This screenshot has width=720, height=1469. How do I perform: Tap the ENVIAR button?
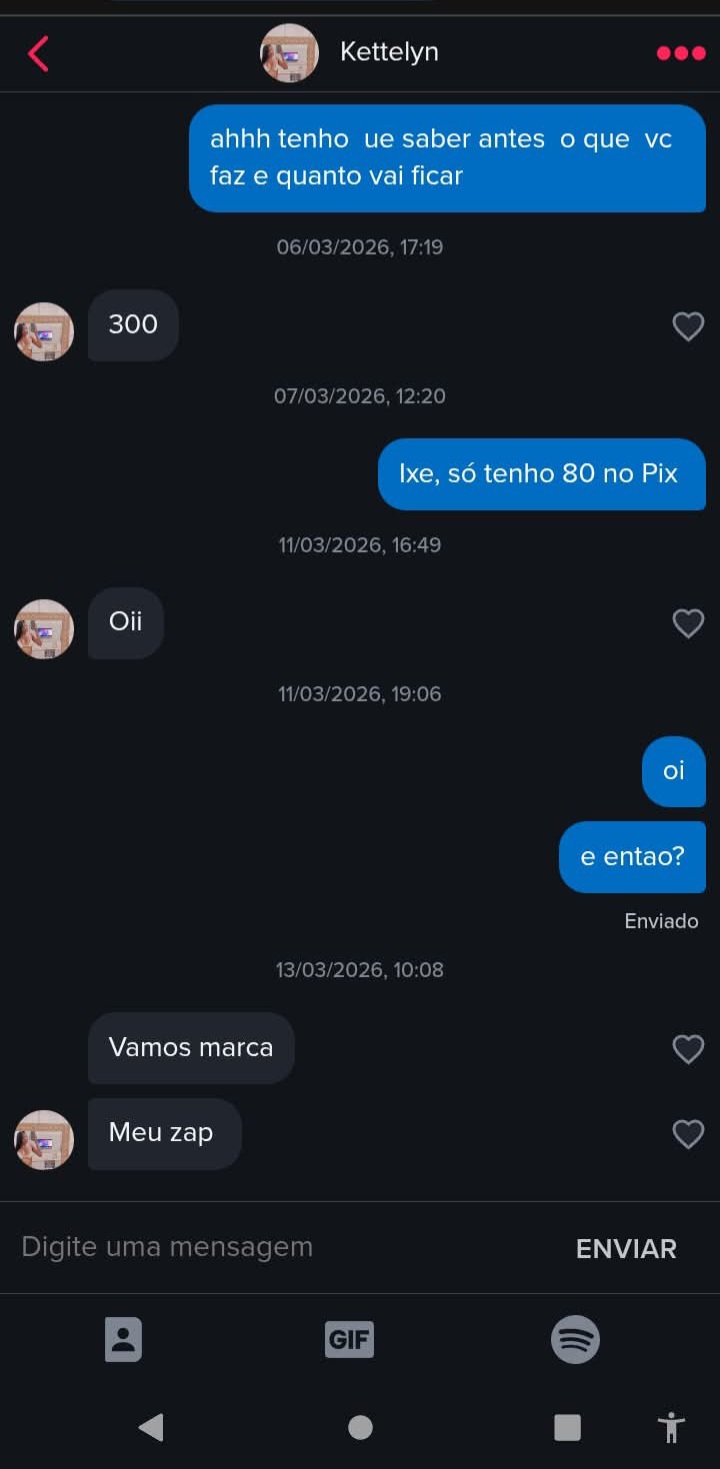coord(626,1248)
